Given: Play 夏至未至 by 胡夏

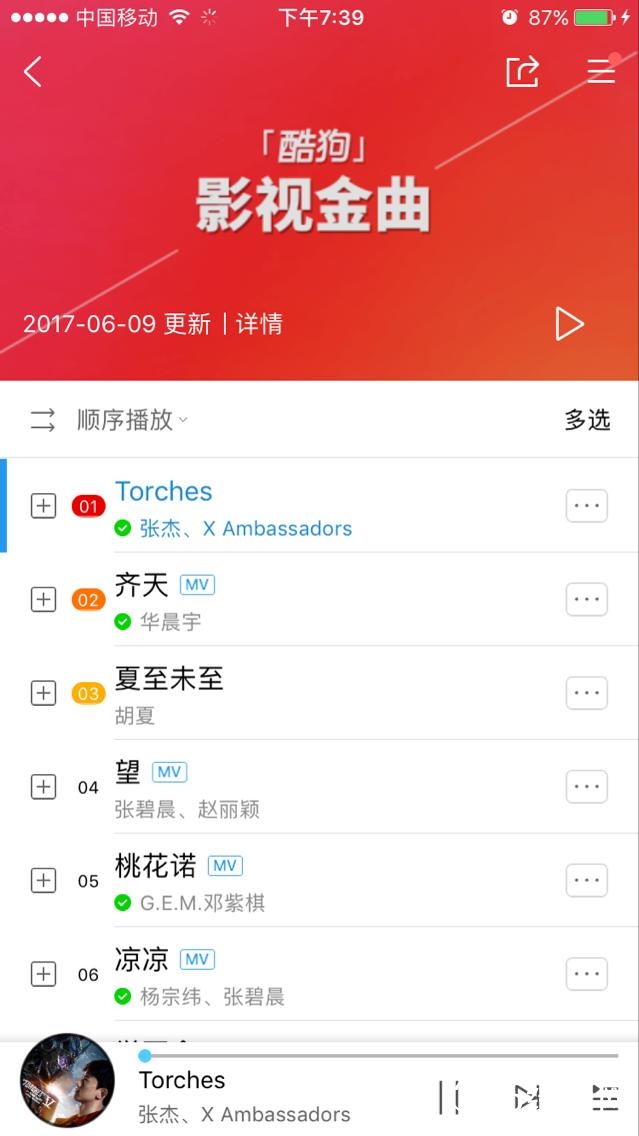Looking at the screenshot, I should click(x=300, y=693).
